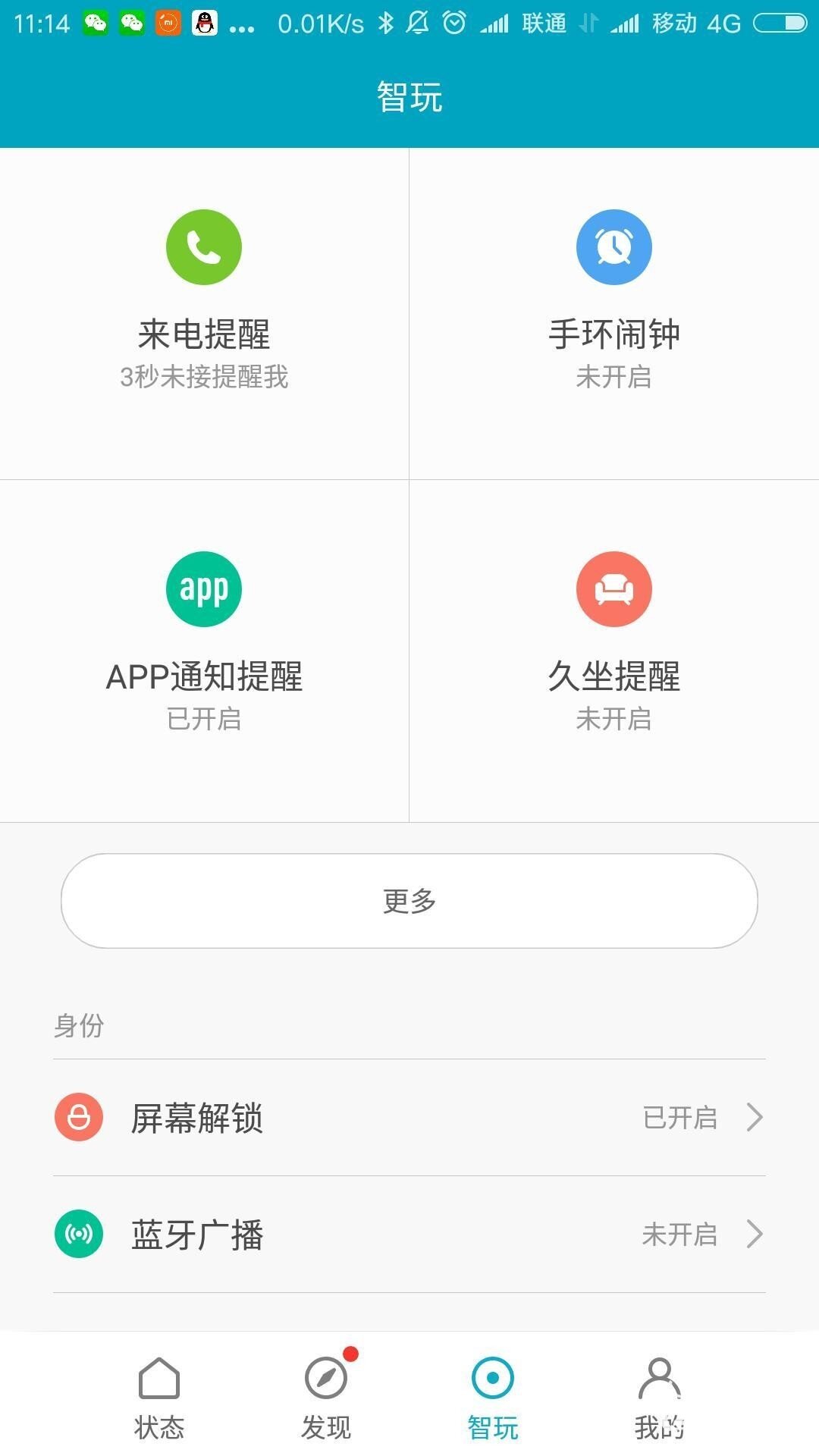Tap the 更多 button
The image size is (819, 1456).
tap(409, 901)
